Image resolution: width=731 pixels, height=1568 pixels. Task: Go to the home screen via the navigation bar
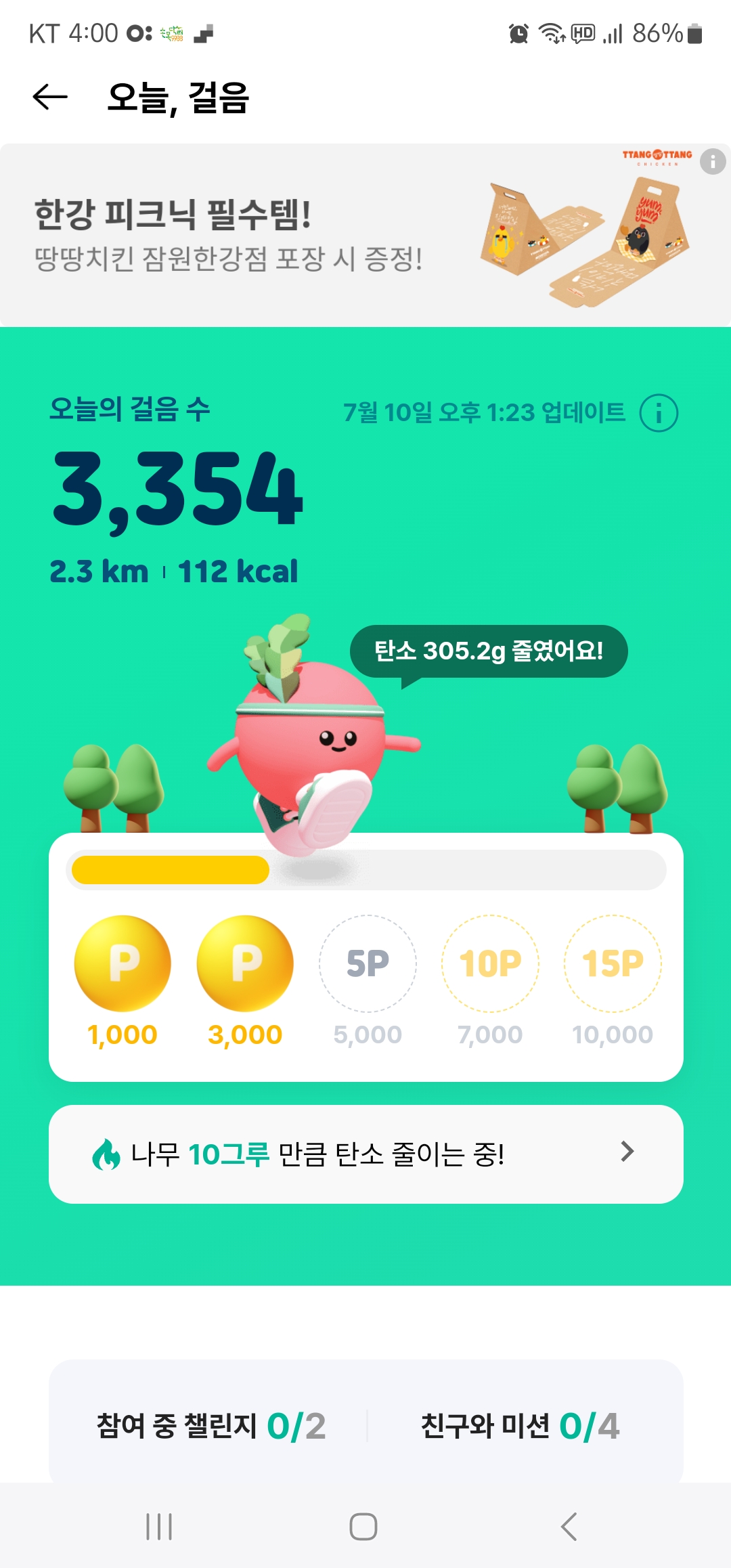click(x=363, y=1526)
